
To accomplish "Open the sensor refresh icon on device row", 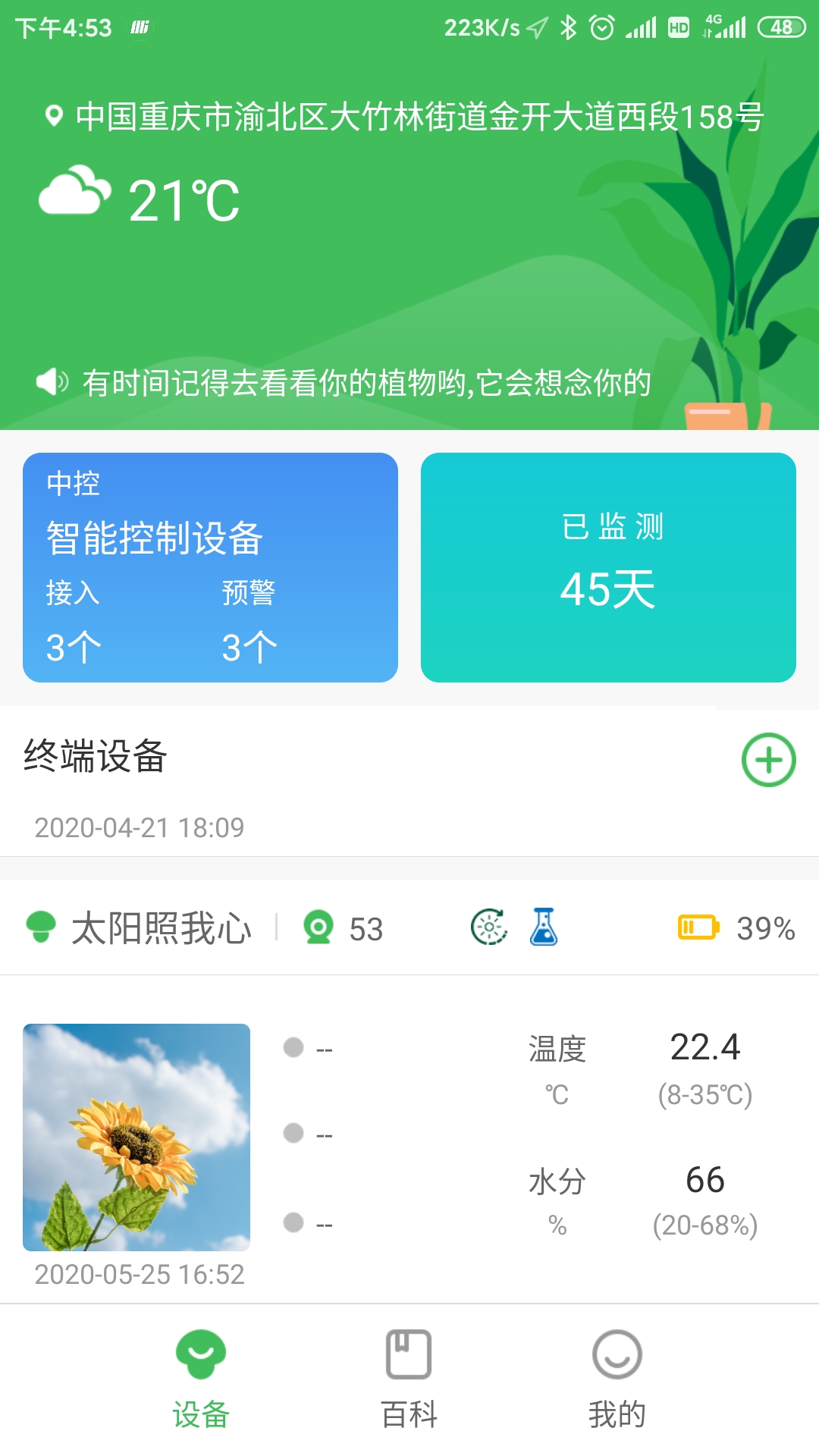I will tap(489, 927).
